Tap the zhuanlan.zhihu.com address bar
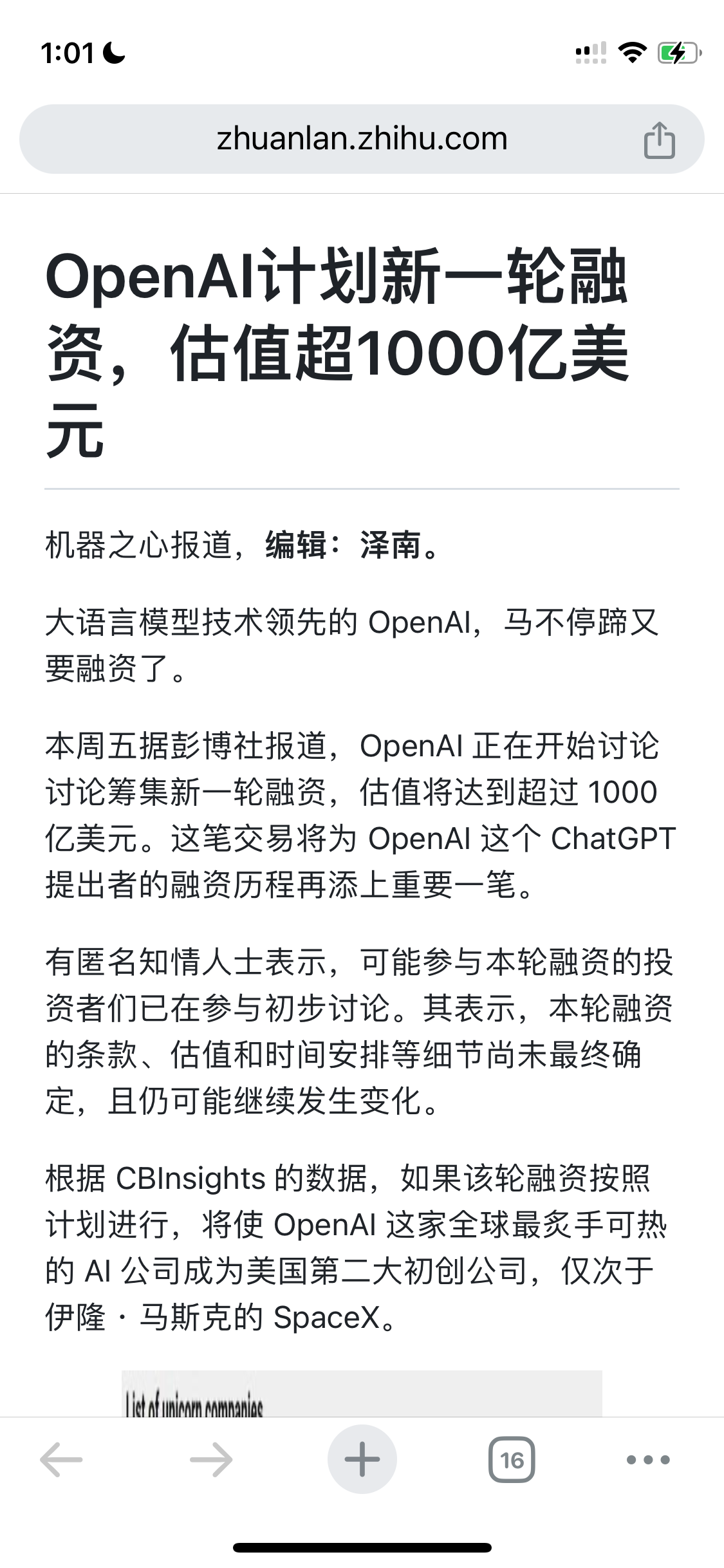The width and height of the screenshot is (724, 1568). click(x=362, y=139)
